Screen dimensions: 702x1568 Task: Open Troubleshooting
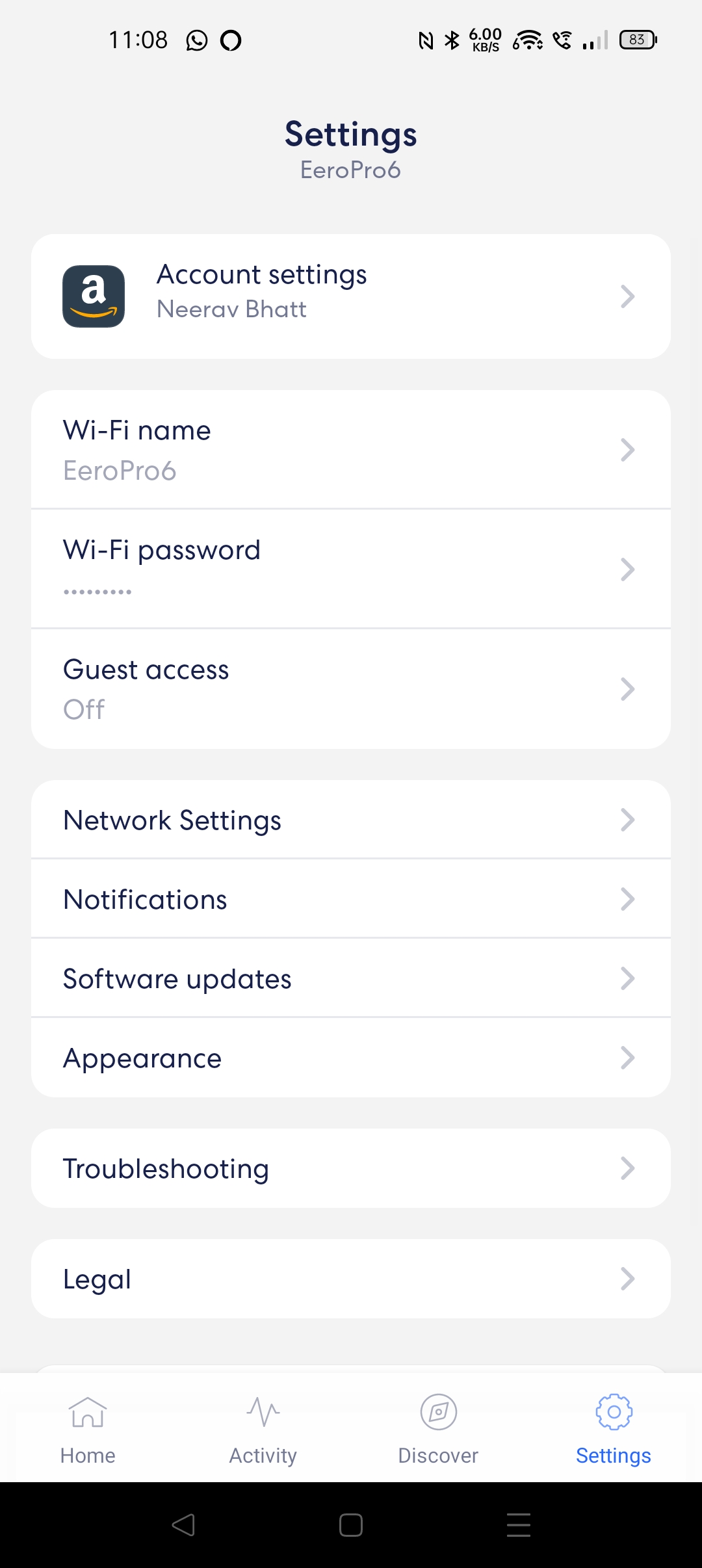(x=351, y=1168)
